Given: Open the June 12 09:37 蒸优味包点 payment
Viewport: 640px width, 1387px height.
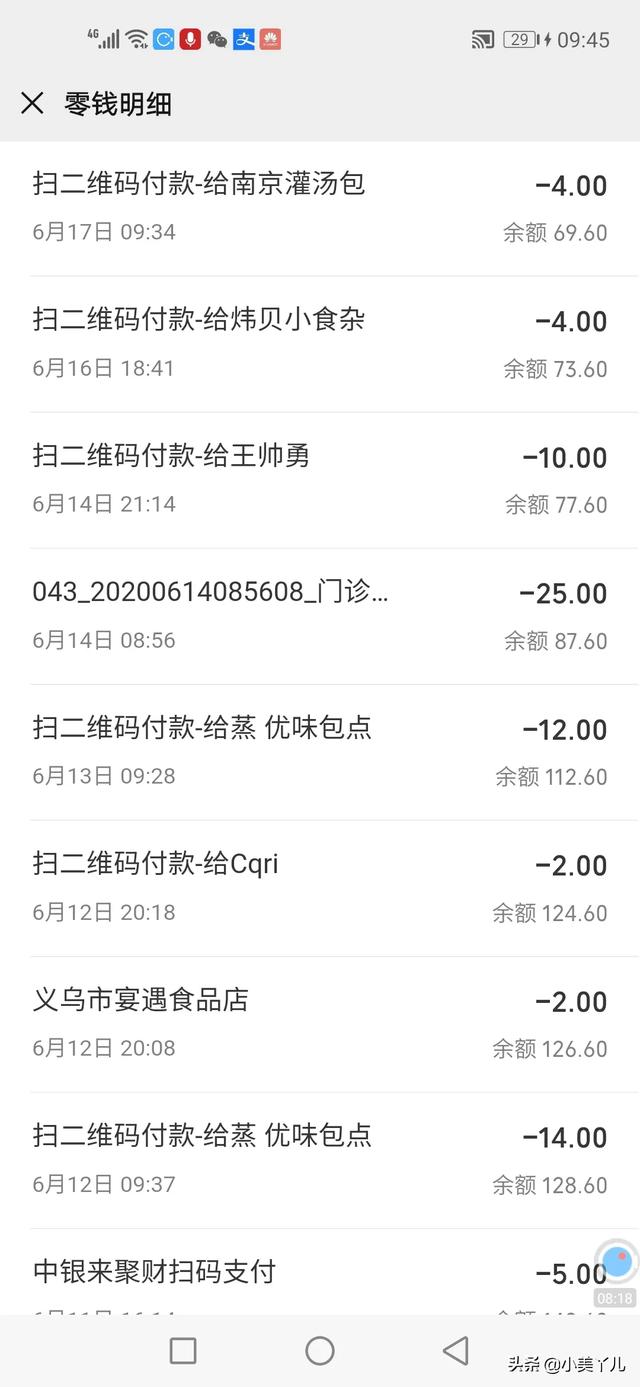Looking at the screenshot, I should click(320, 1160).
